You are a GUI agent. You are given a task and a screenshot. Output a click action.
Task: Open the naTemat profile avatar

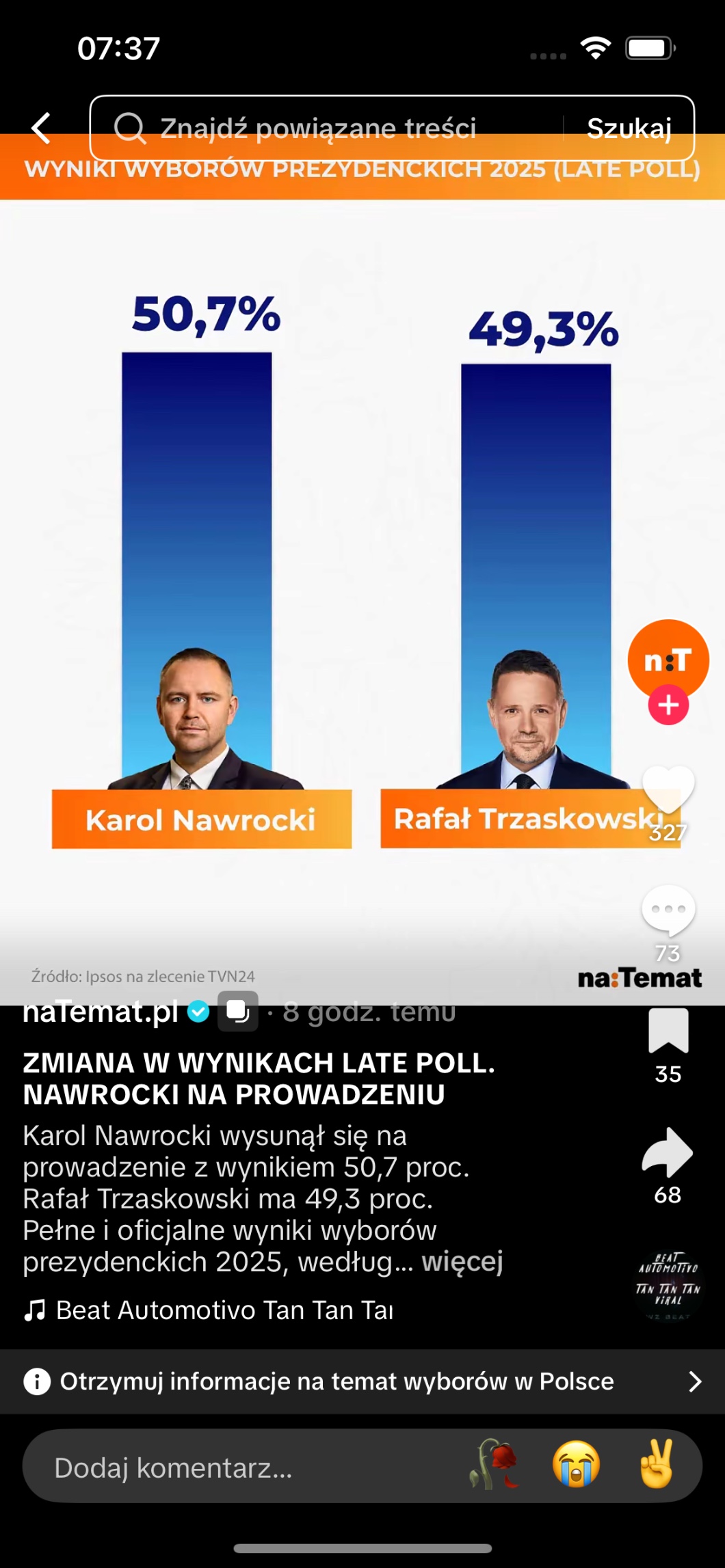[668, 658]
